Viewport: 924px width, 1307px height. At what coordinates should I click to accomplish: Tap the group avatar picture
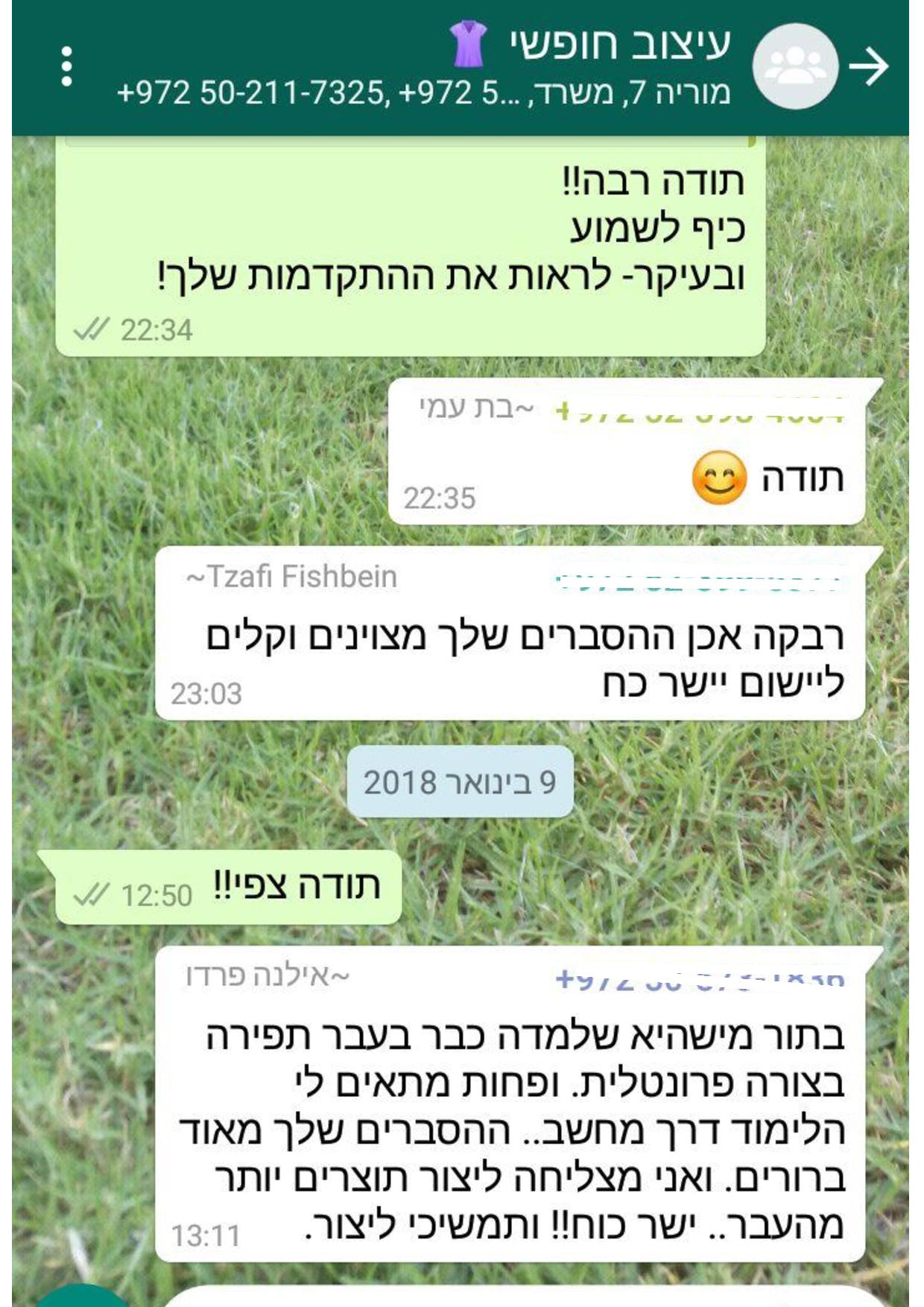click(795, 66)
